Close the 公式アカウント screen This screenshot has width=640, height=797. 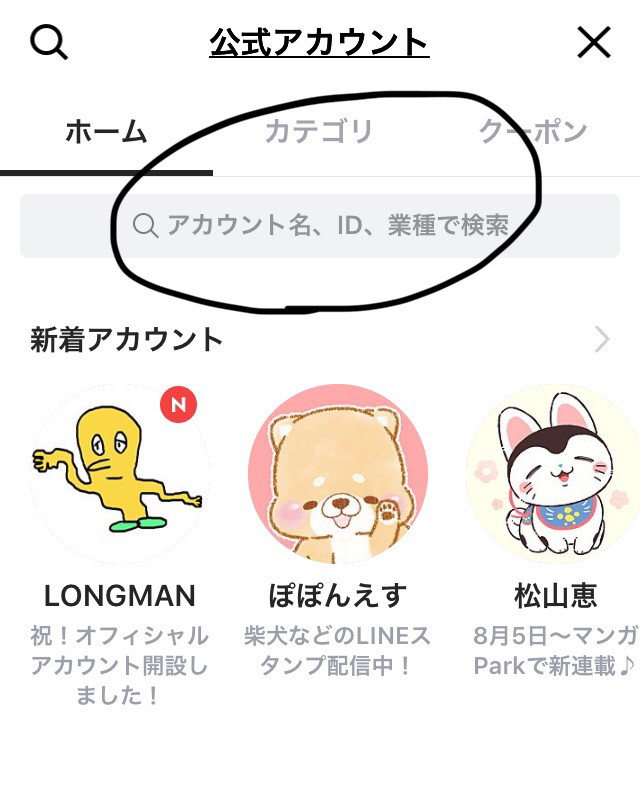pos(594,42)
